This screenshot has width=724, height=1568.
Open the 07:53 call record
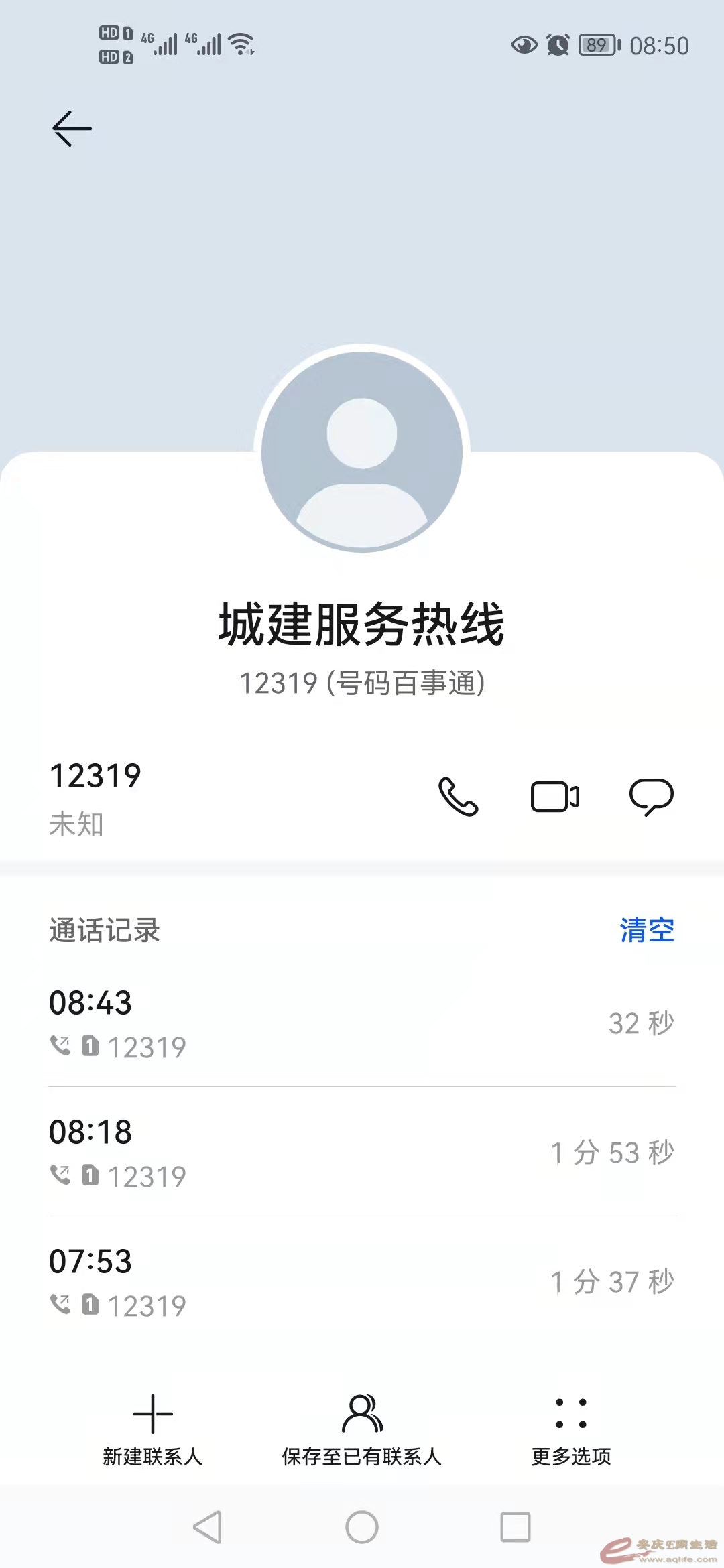(x=362, y=1282)
